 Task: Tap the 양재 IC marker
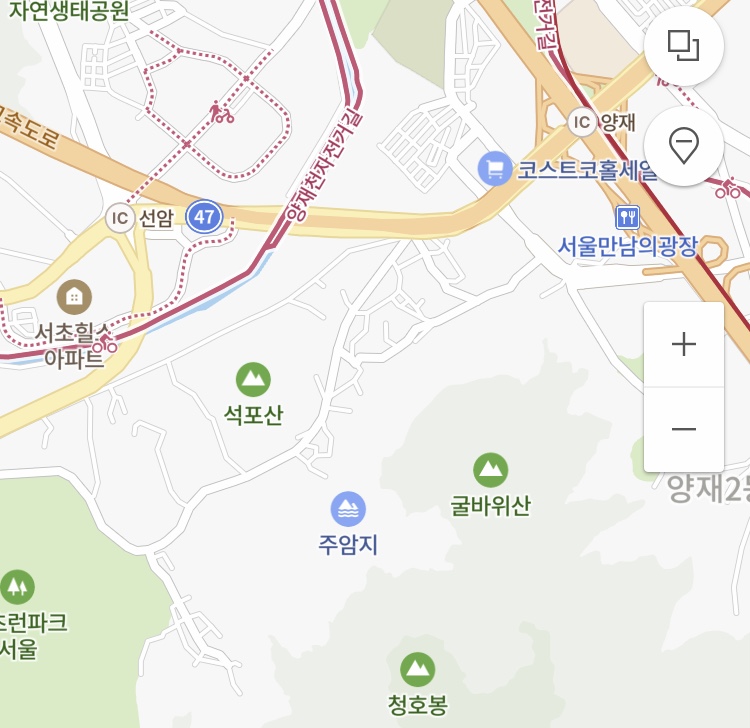[582, 122]
